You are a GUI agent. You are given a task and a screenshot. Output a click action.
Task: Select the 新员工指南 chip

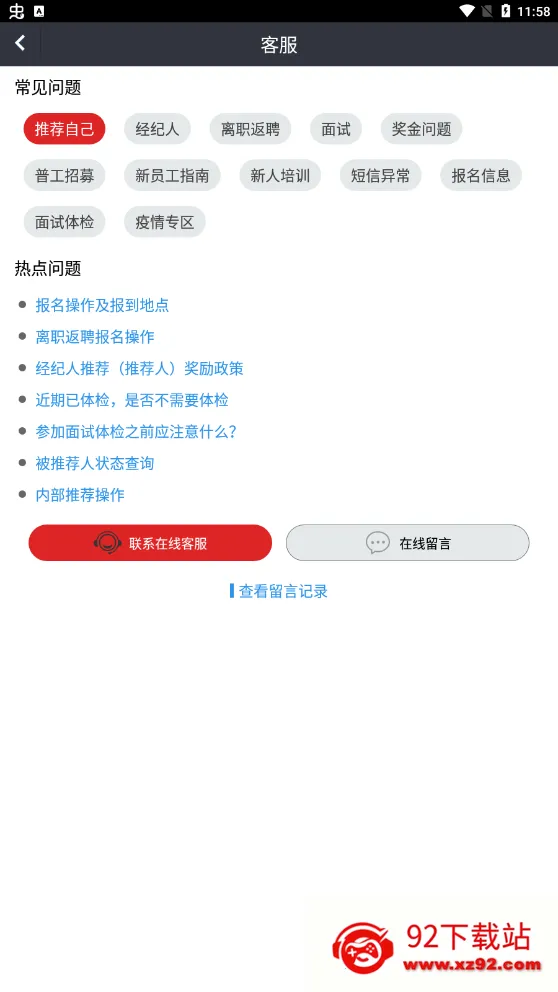[172, 175]
